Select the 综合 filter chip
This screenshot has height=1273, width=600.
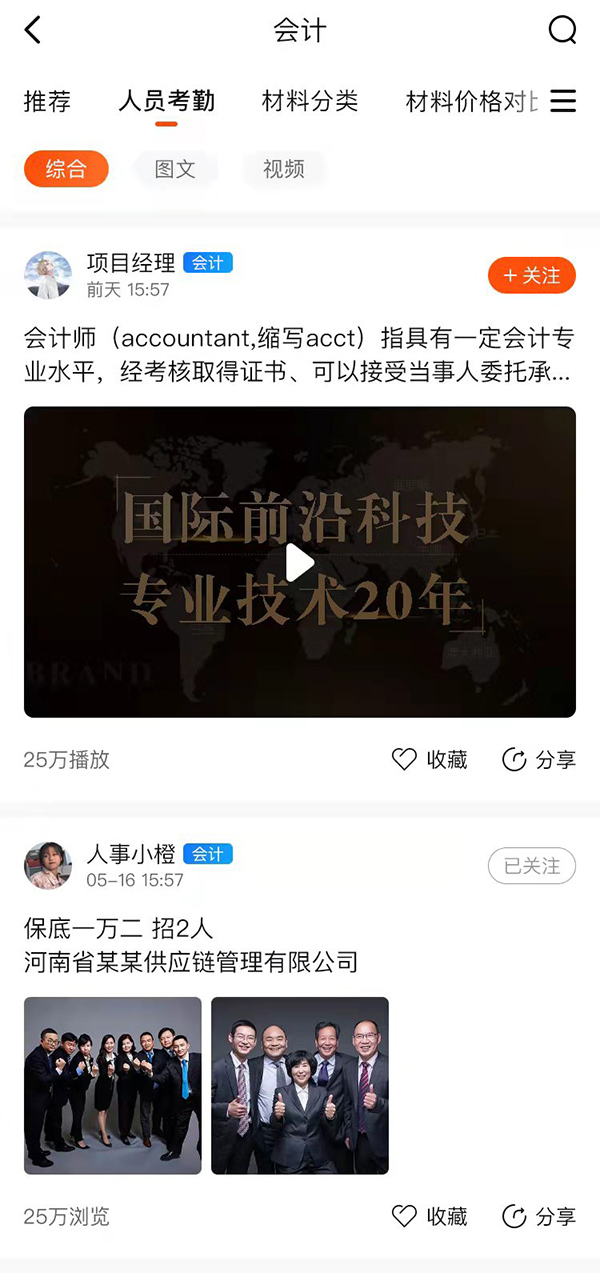(x=66, y=169)
